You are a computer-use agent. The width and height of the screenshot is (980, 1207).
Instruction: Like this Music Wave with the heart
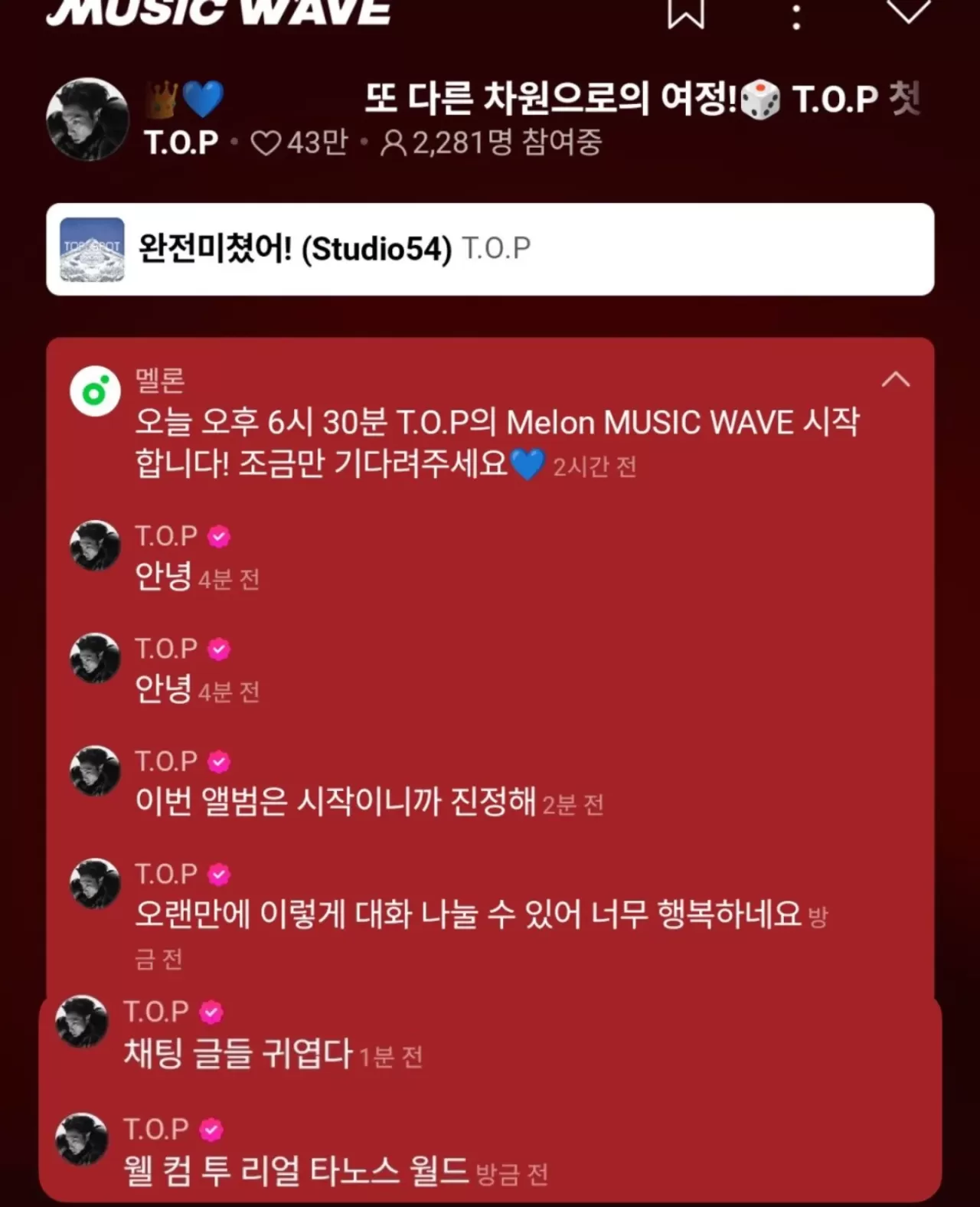point(907,9)
